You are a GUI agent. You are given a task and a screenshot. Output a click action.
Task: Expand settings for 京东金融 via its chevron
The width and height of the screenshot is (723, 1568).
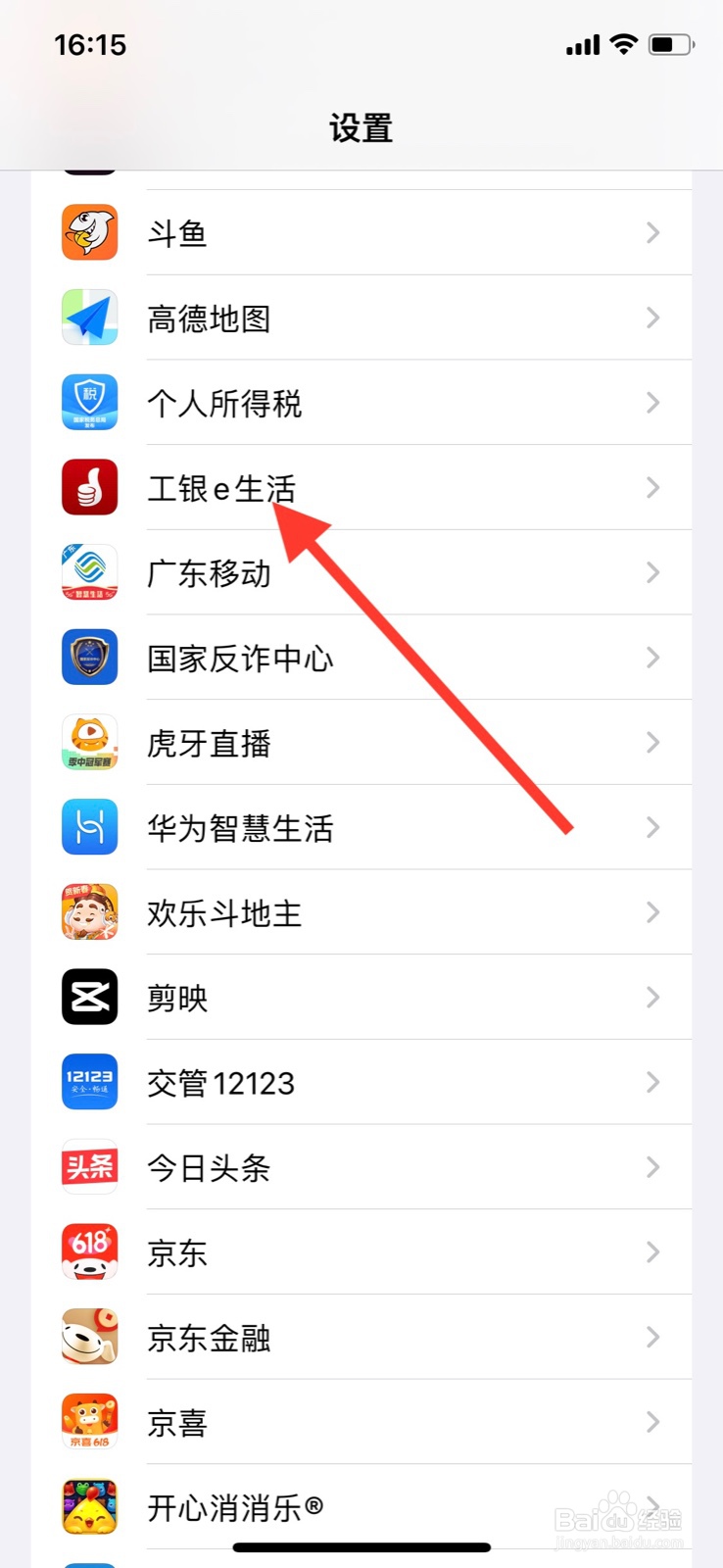click(652, 1337)
